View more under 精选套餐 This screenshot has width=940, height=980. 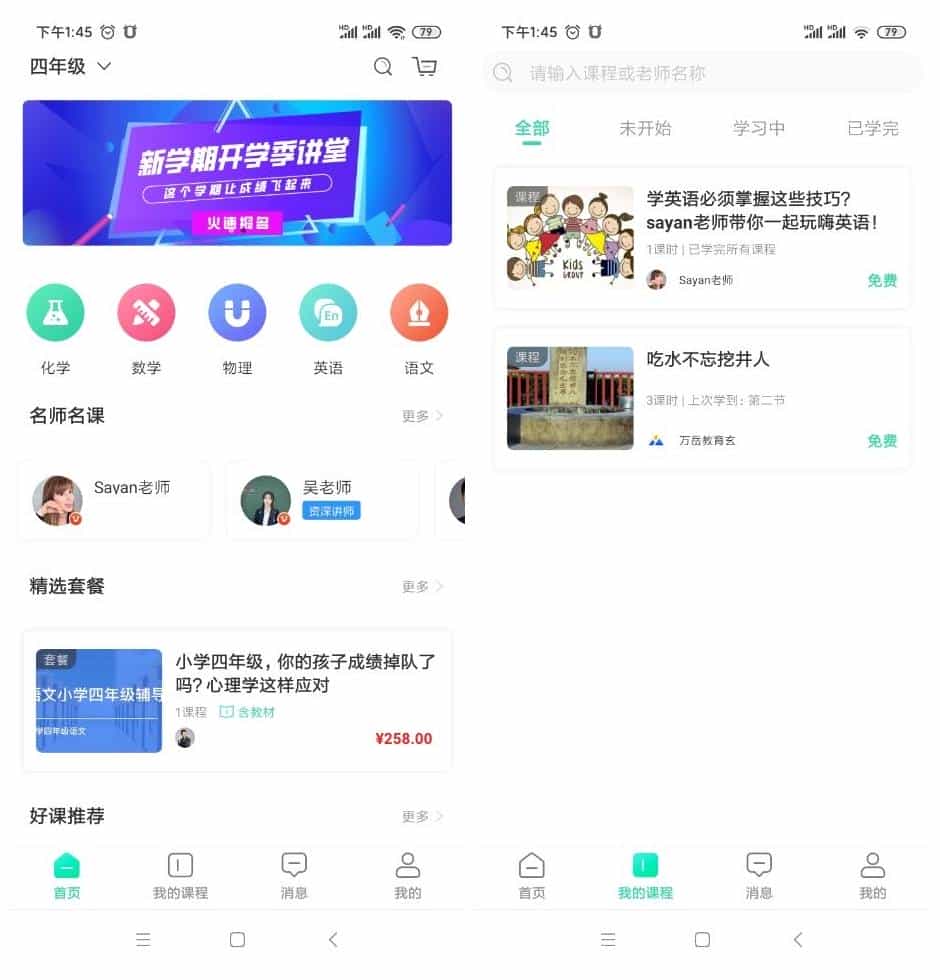point(422,586)
